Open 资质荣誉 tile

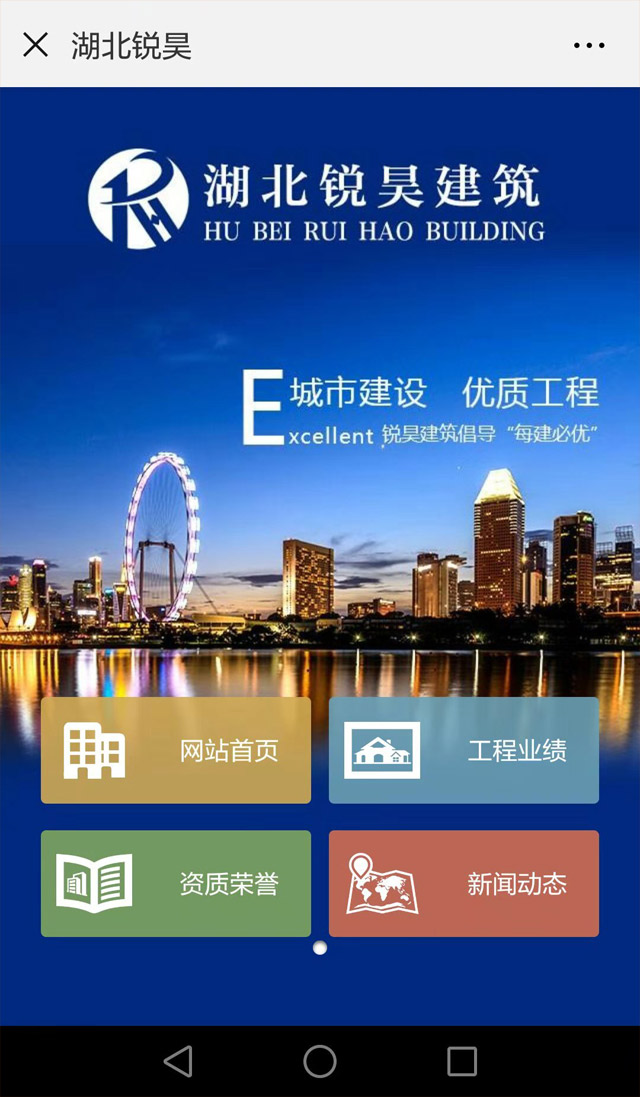pyautogui.click(x=176, y=883)
